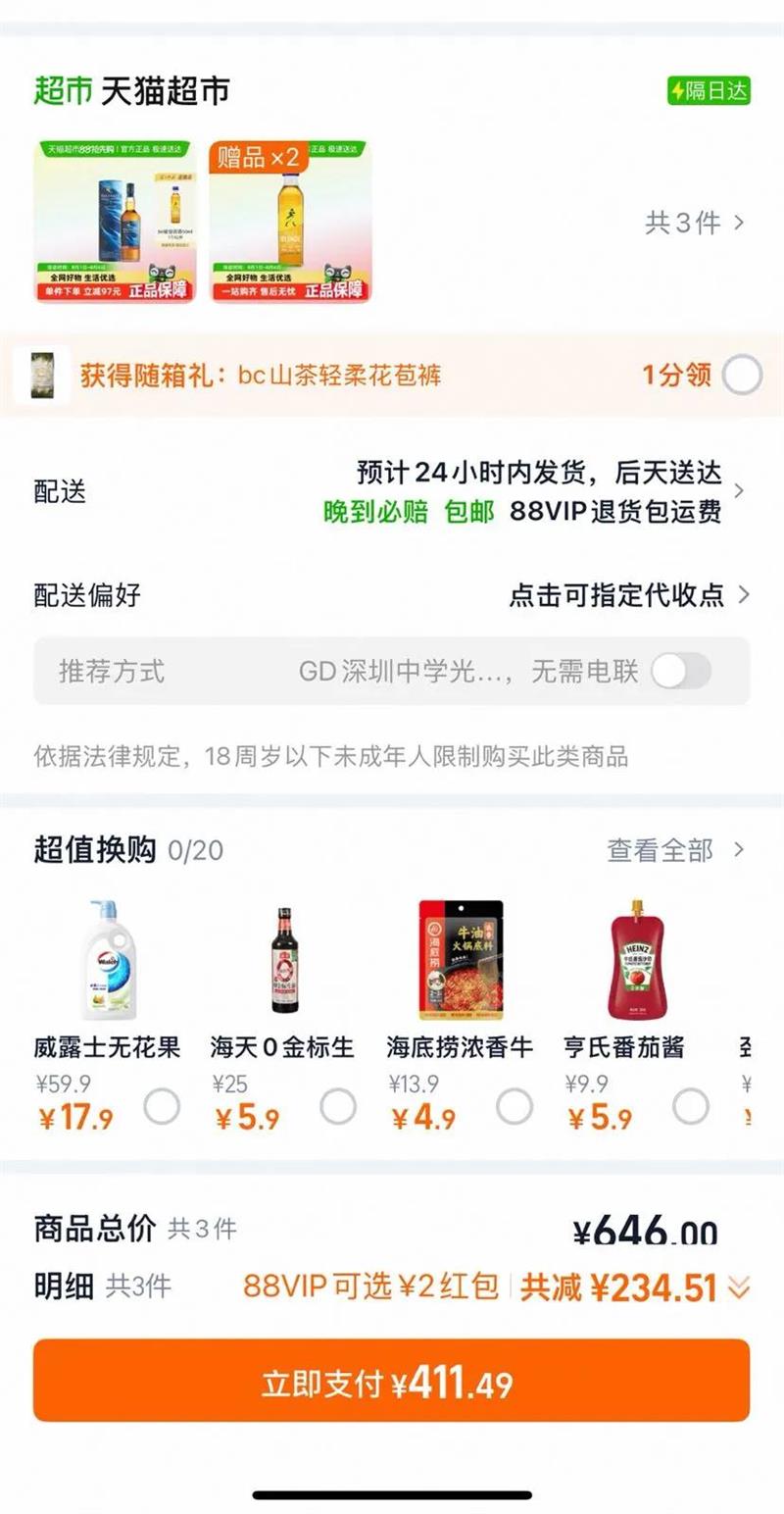This screenshot has width=784, height=1514.
Task: Select 威露士无花果 add-on for ¥17.9
Action: click(x=162, y=1106)
